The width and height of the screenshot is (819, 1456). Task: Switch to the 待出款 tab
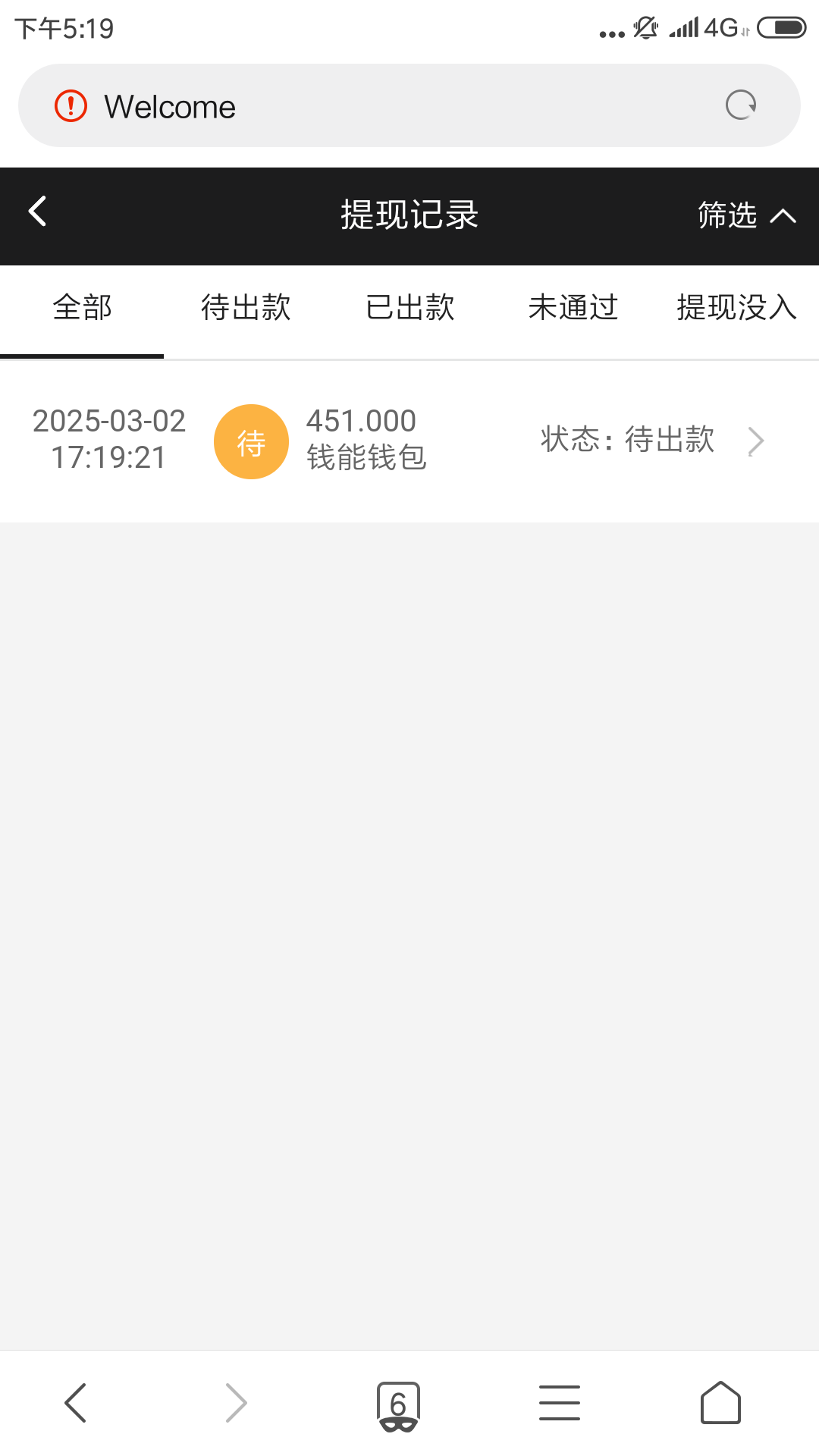click(x=246, y=308)
